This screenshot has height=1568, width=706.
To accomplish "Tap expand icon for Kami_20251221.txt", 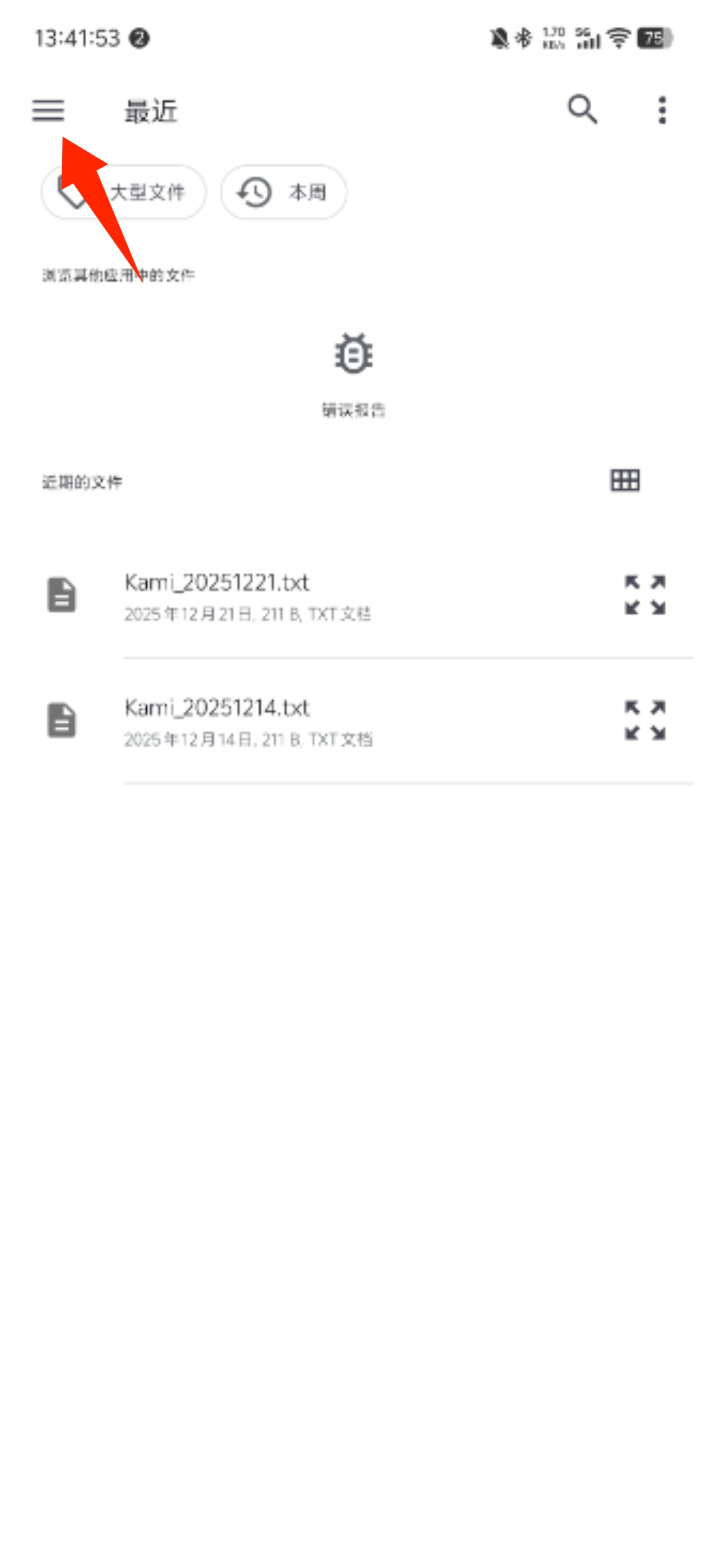I will pyautogui.click(x=644, y=595).
